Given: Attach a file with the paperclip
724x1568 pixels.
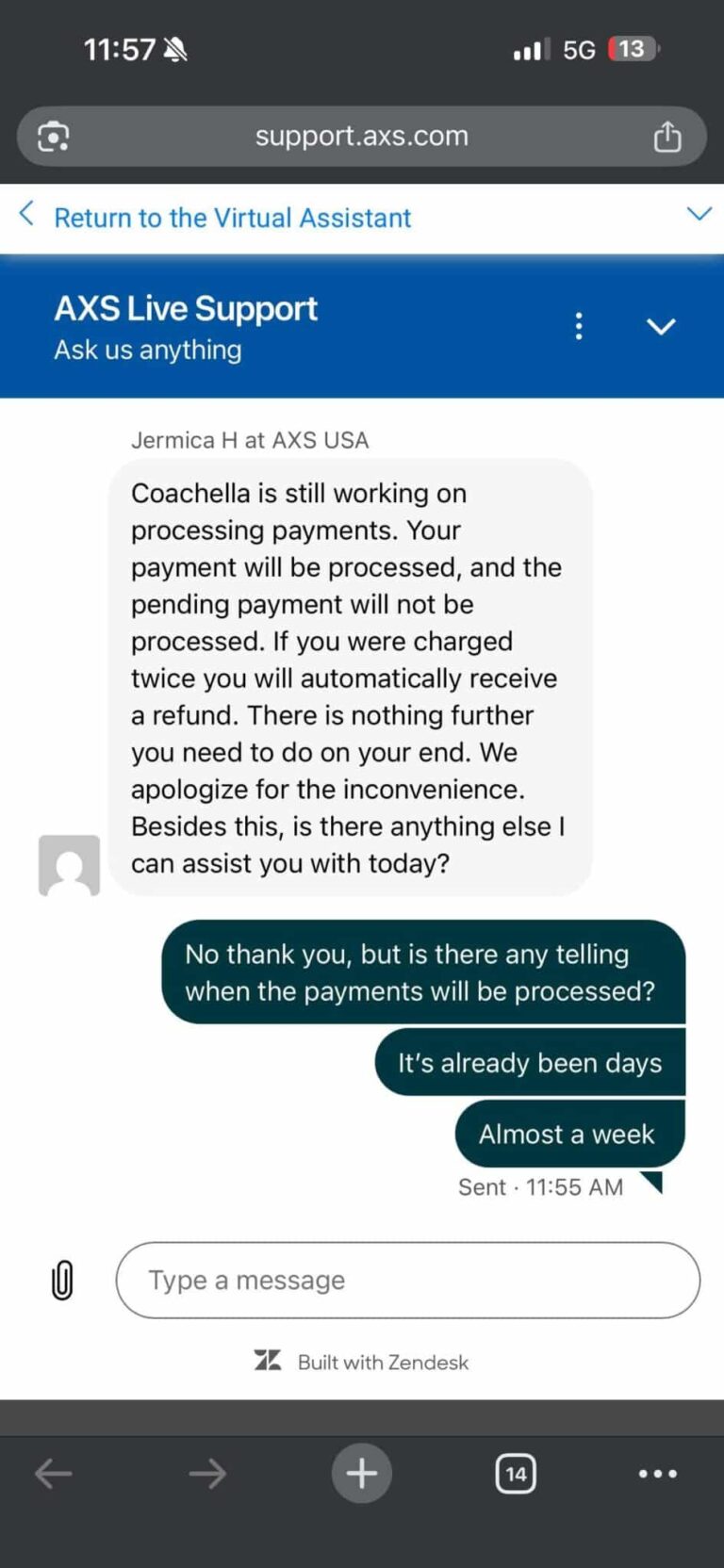Looking at the screenshot, I should (62, 1280).
